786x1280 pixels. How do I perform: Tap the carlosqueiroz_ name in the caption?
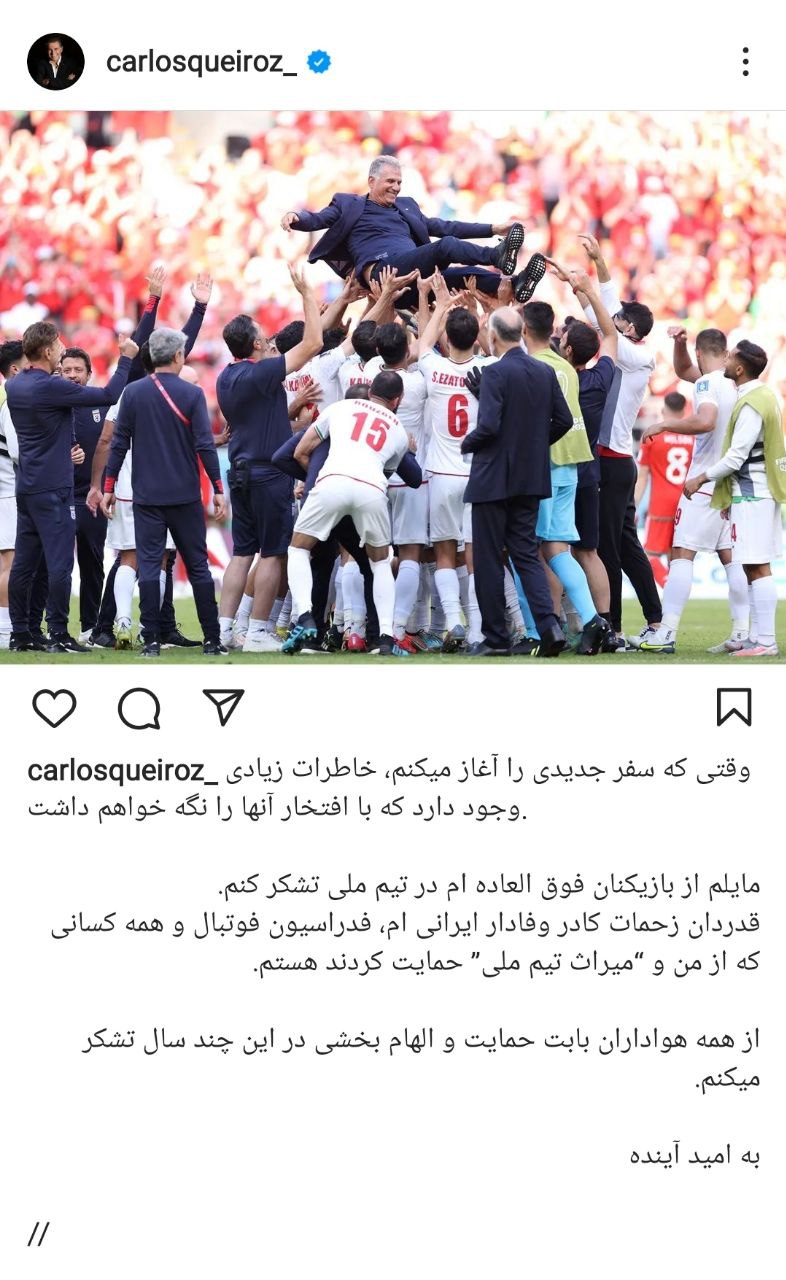(x=122, y=770)
